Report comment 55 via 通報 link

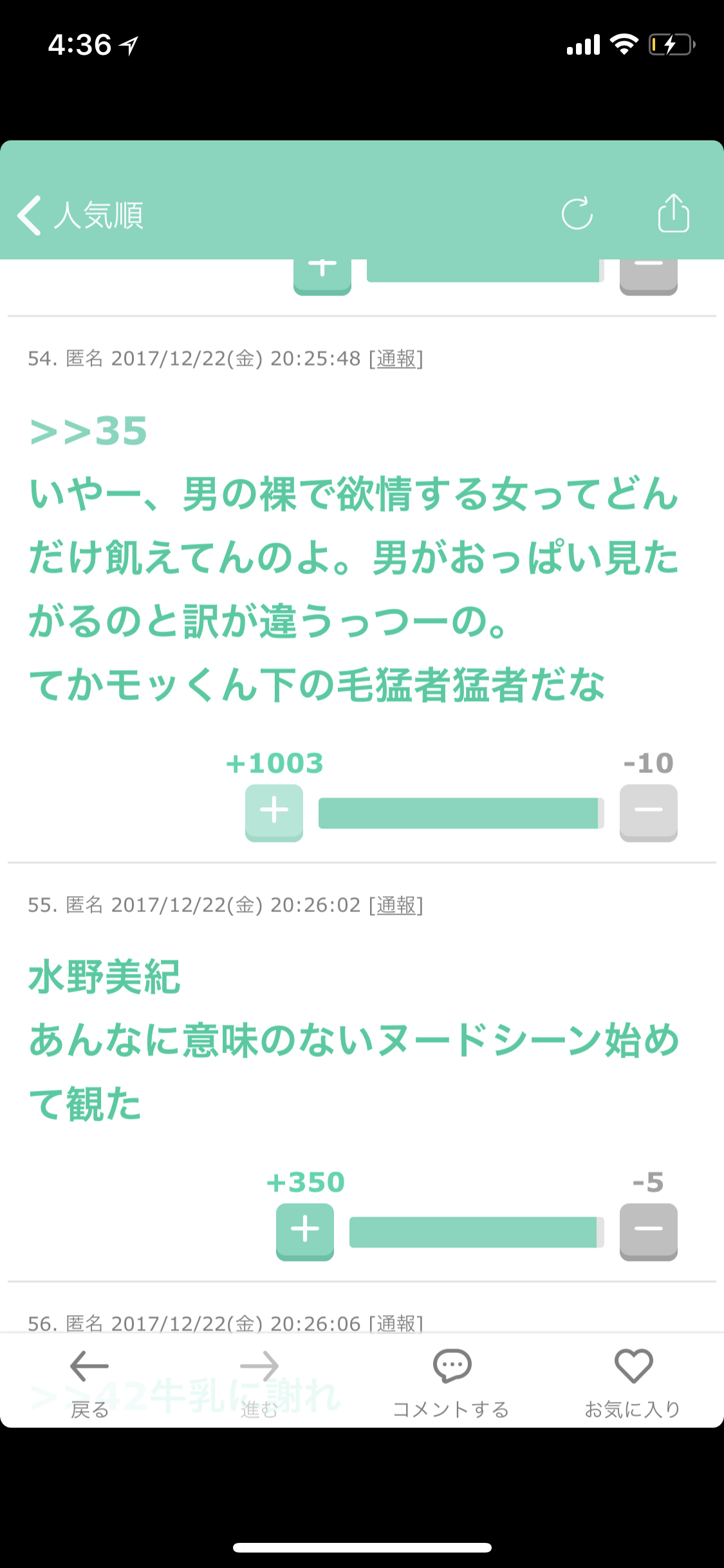tap(396, 905)
